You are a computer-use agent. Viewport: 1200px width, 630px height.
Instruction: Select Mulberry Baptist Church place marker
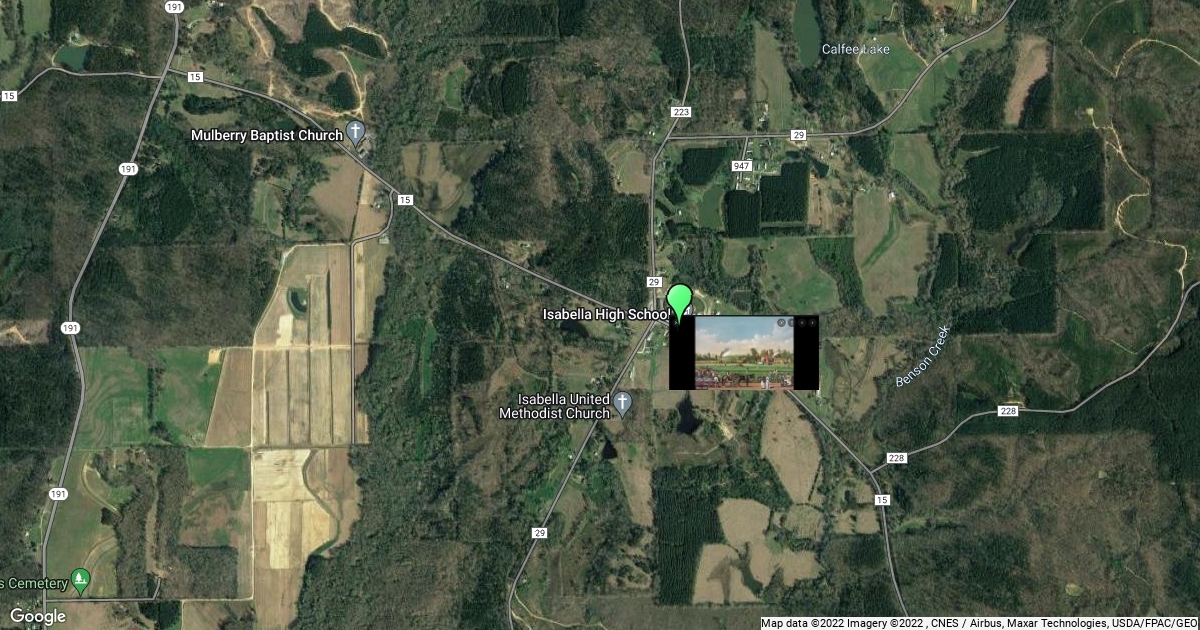coord(355,133)
